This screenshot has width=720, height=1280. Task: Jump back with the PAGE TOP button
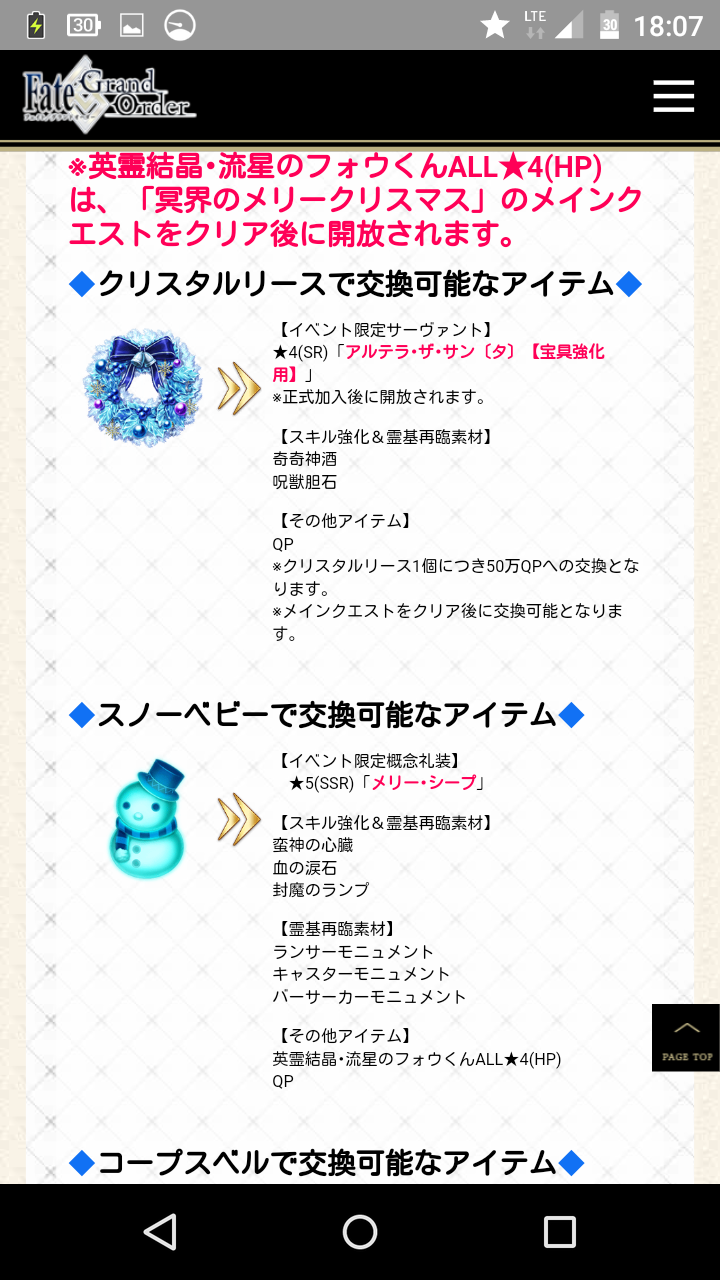686,1038
